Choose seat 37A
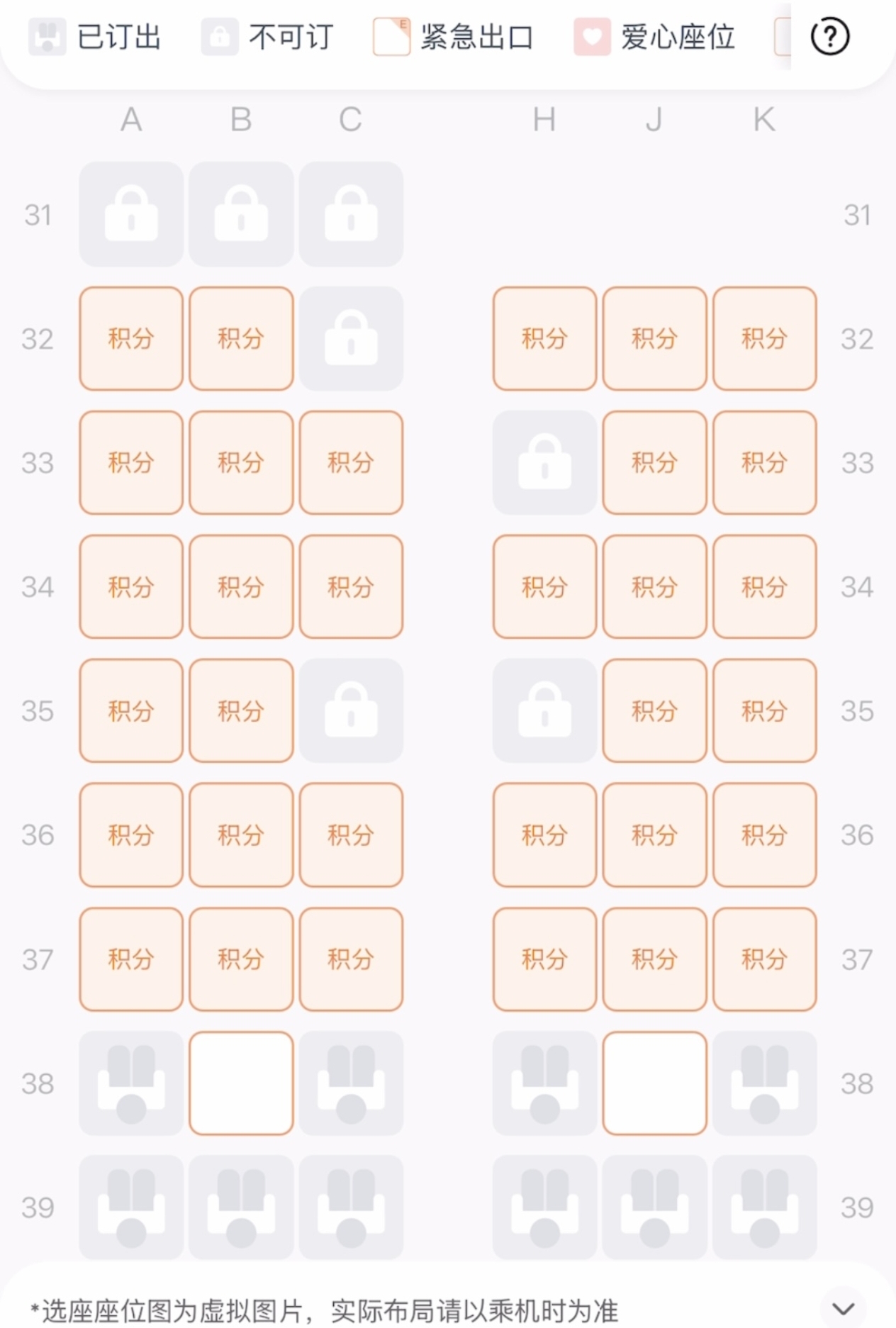 pos(131,959)
